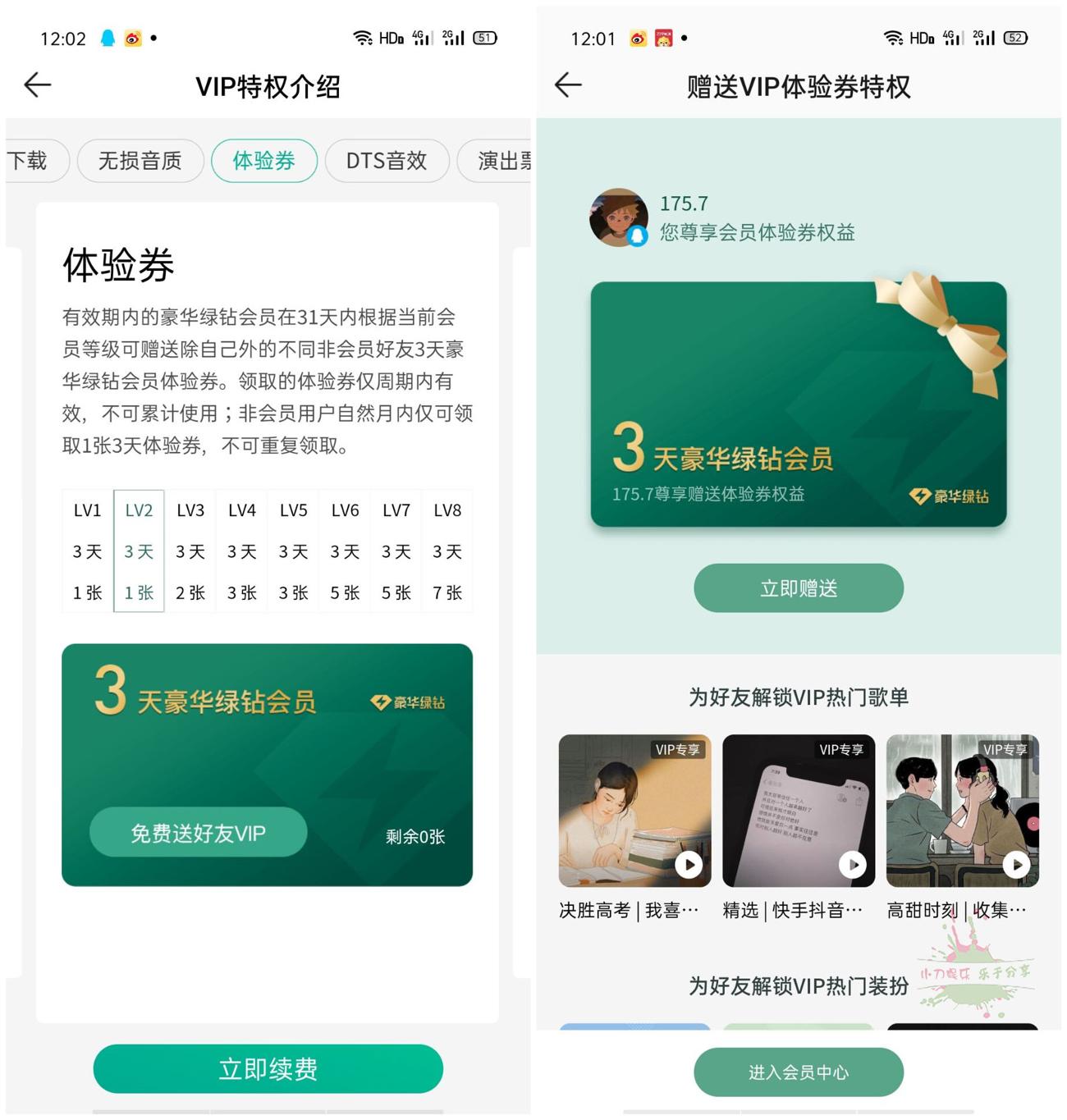Select the 体验券 tab

pyautogui.click(x=263, y=161)
